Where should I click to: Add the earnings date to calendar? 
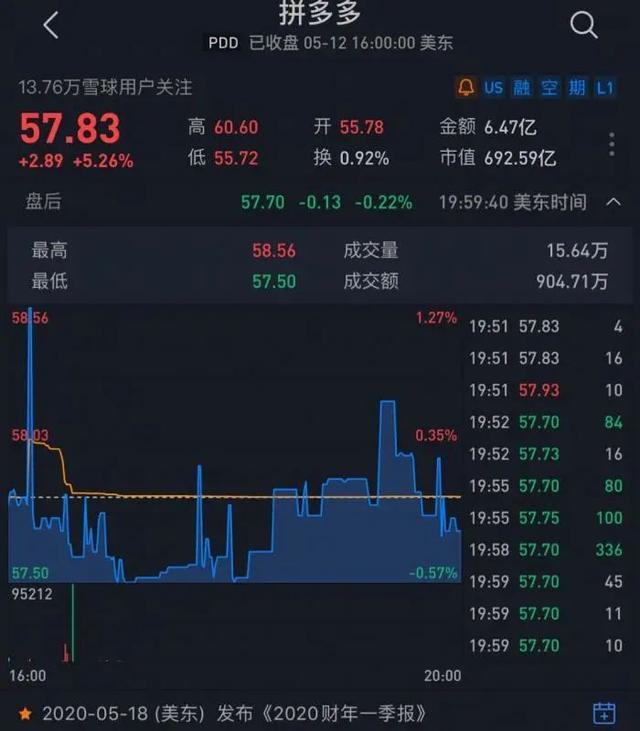click(604, 713)
